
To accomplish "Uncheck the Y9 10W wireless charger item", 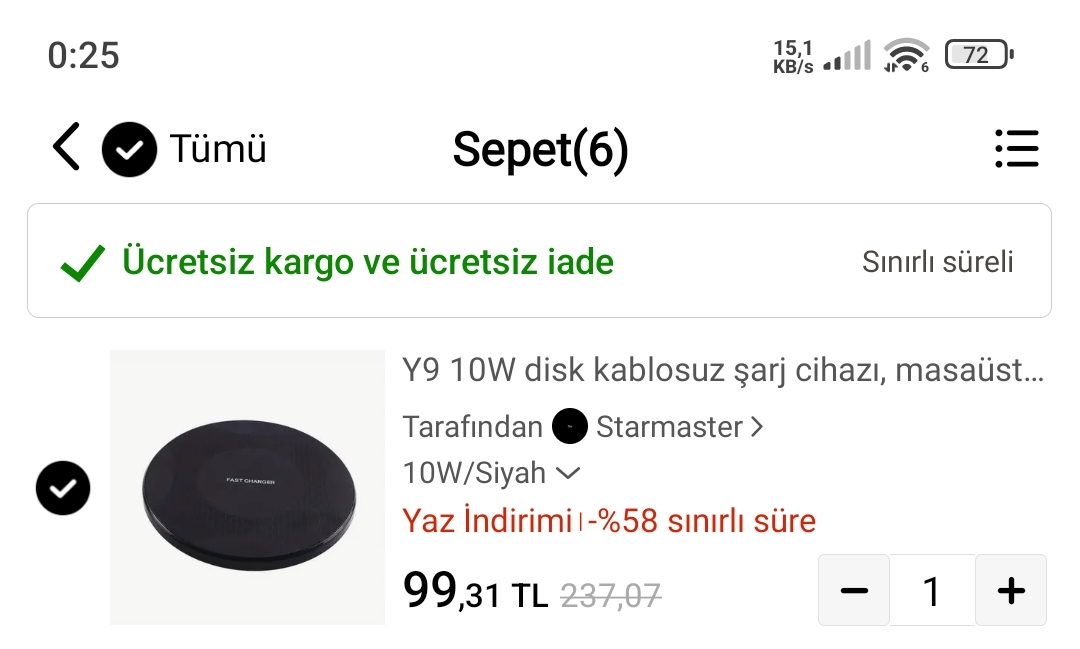I will tap(63, 488).
